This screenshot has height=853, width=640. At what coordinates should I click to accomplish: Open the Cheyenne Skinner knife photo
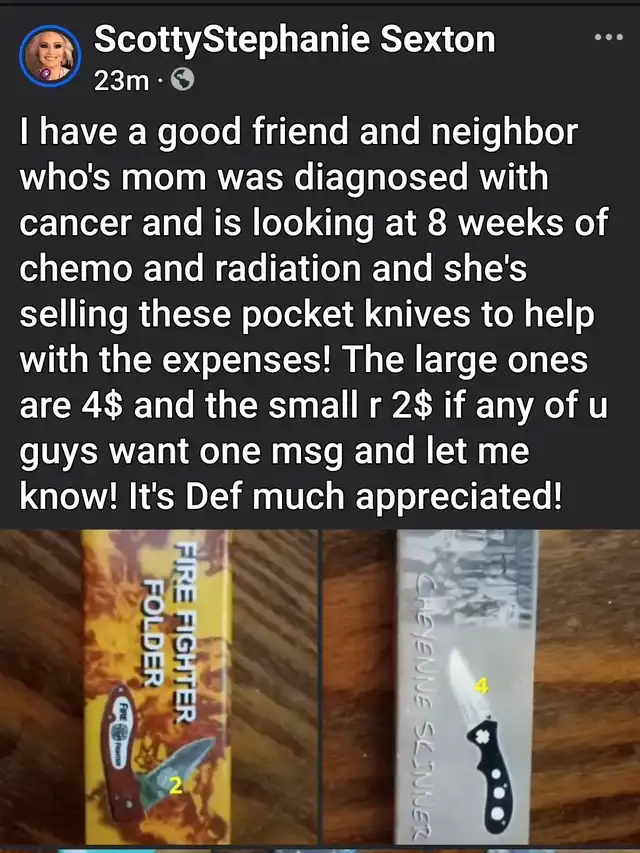(x=480, y=688)
